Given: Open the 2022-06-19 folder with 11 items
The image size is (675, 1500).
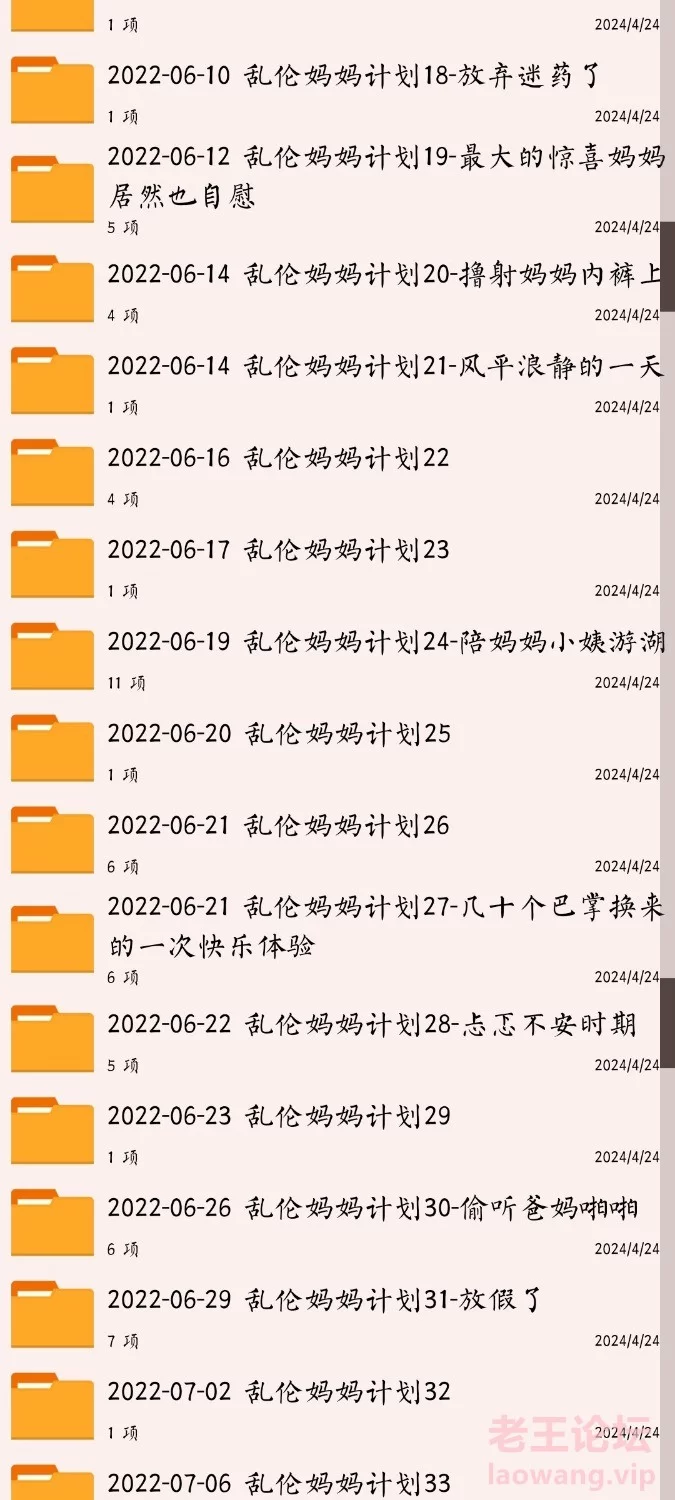Looking at the screenshot, I should (330, 657).
